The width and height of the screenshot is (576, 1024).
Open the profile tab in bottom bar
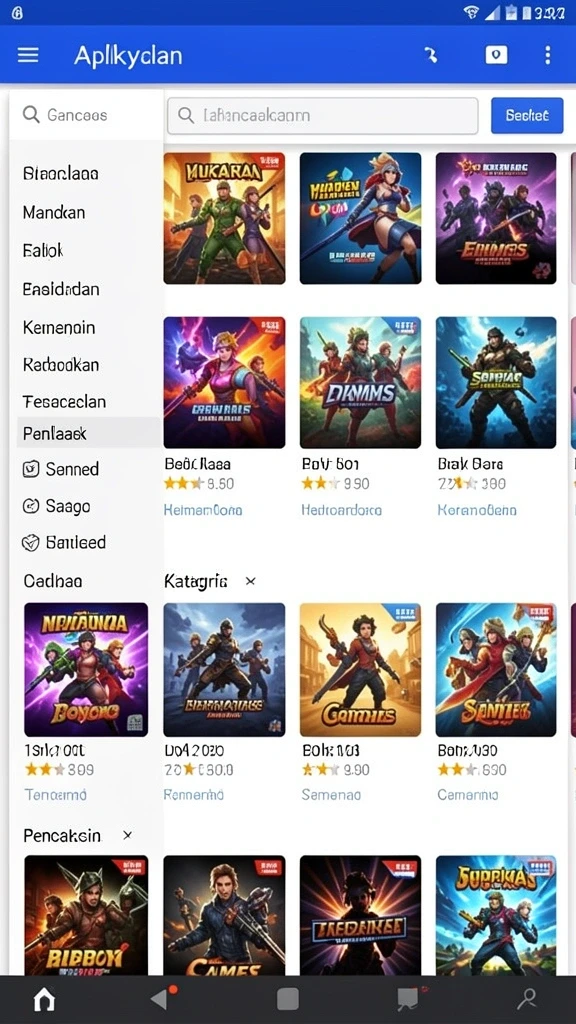point(526,999)
